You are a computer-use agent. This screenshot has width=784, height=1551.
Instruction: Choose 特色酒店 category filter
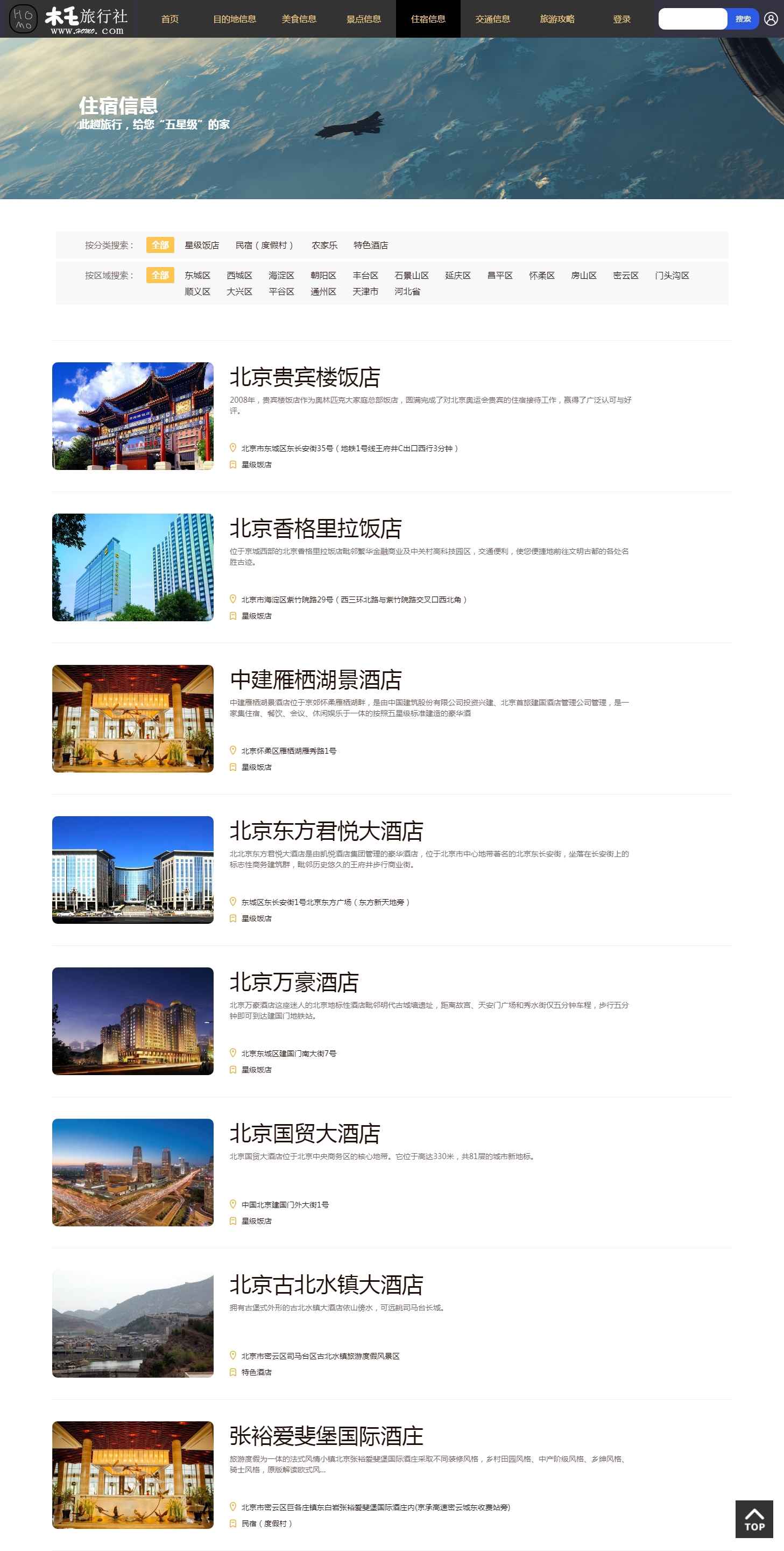[371, 245]
